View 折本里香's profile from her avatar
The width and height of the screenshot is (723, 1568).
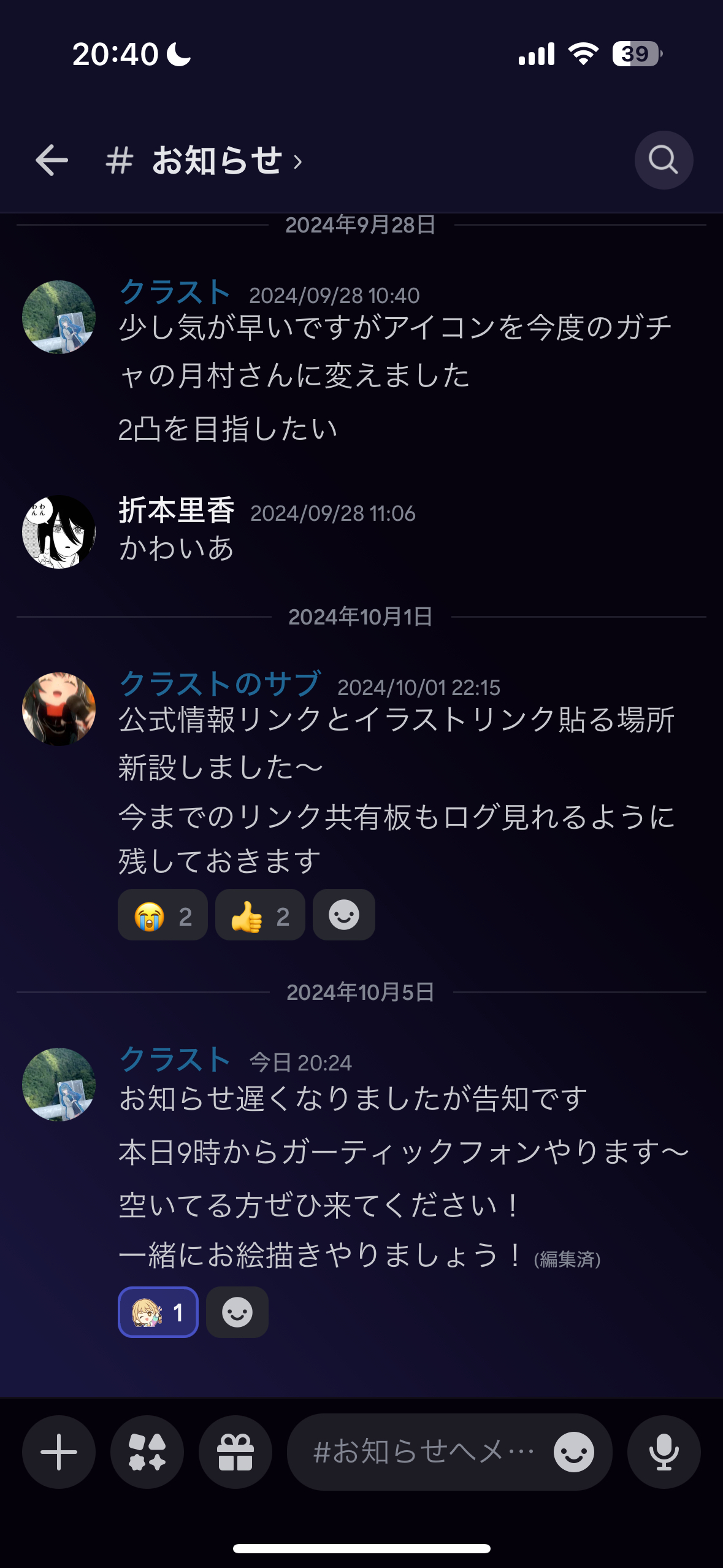59,532
